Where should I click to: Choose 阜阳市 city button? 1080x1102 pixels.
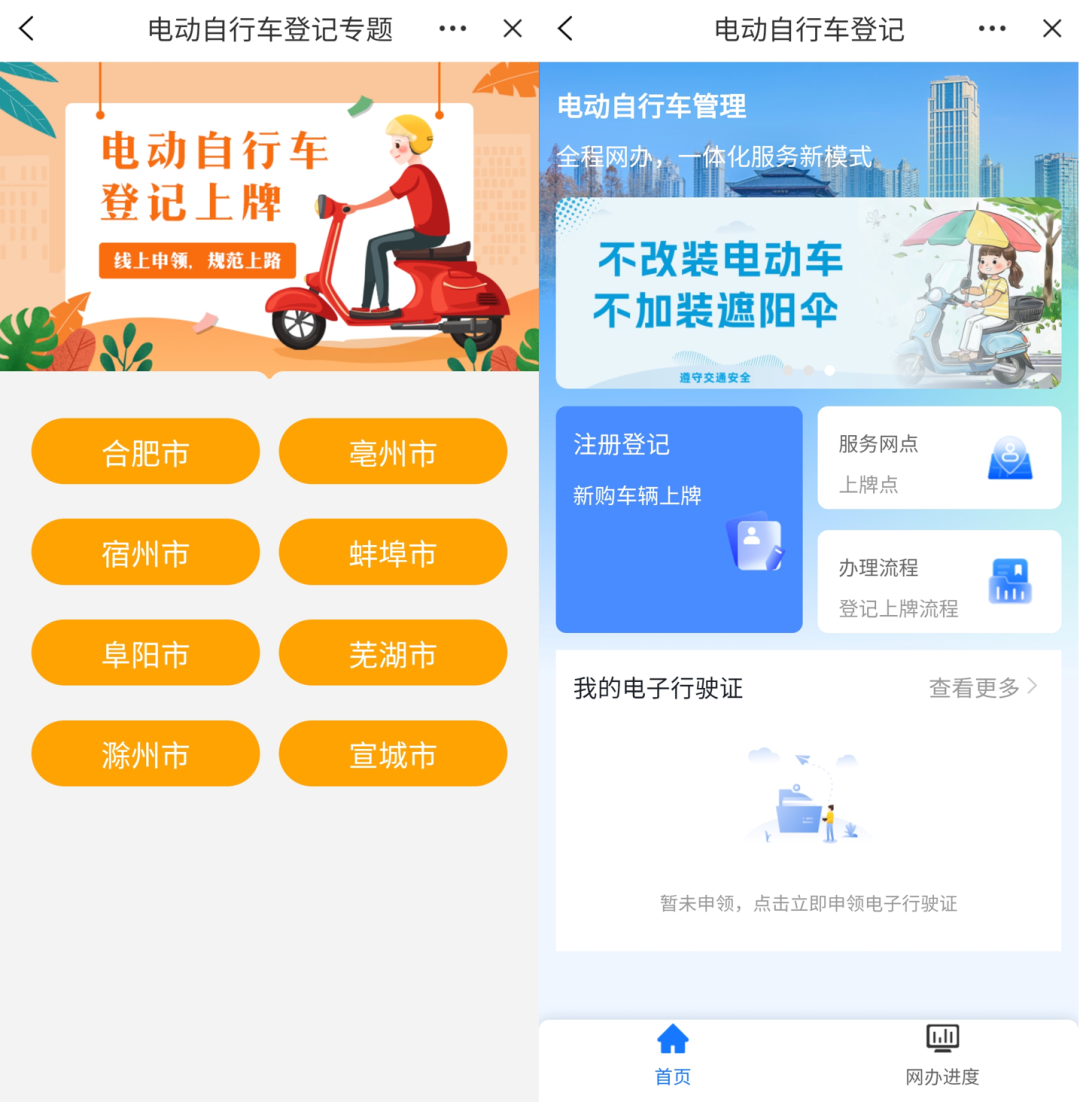(145, 653)
